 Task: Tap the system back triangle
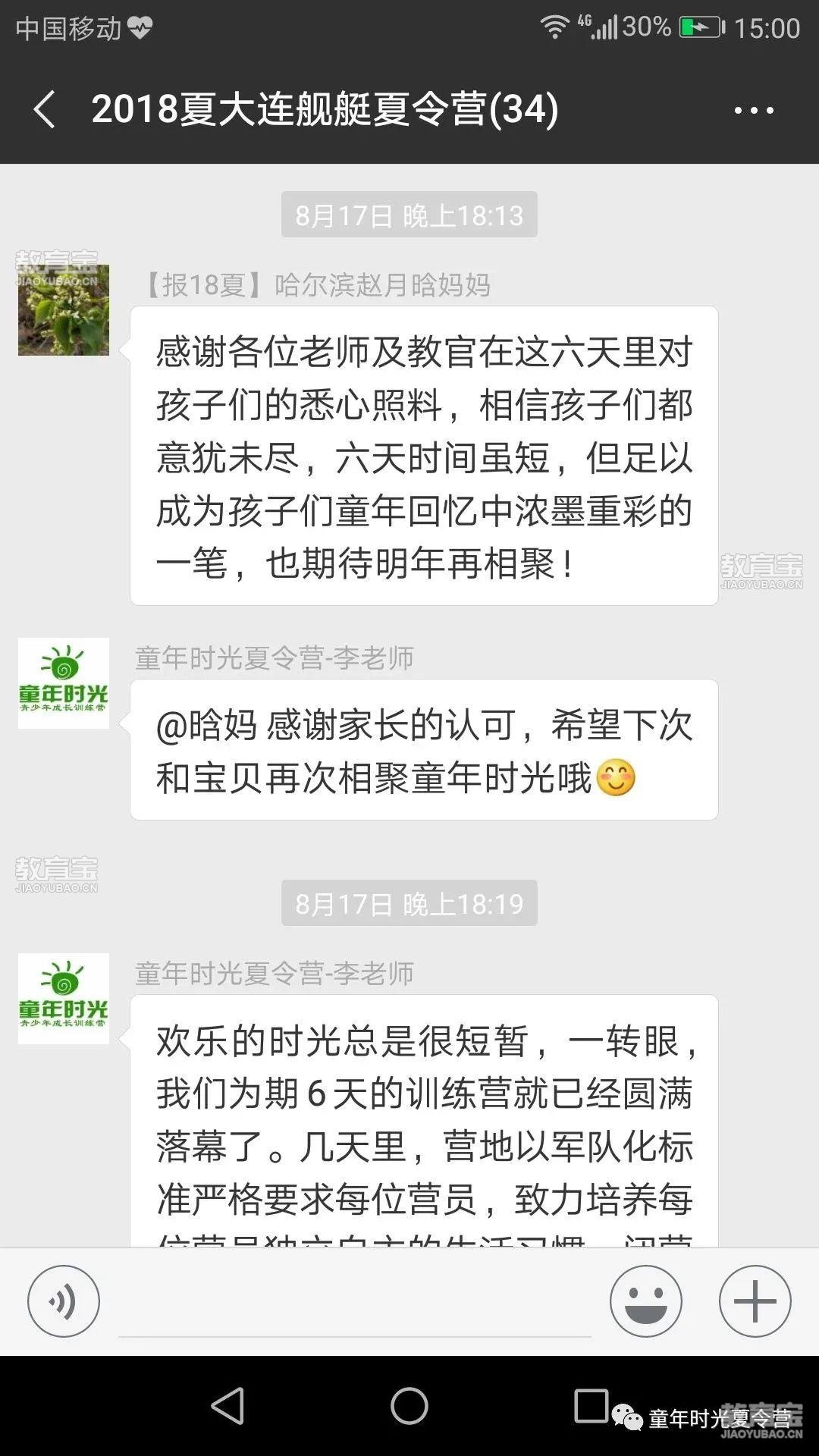(x=227, y=1407)
